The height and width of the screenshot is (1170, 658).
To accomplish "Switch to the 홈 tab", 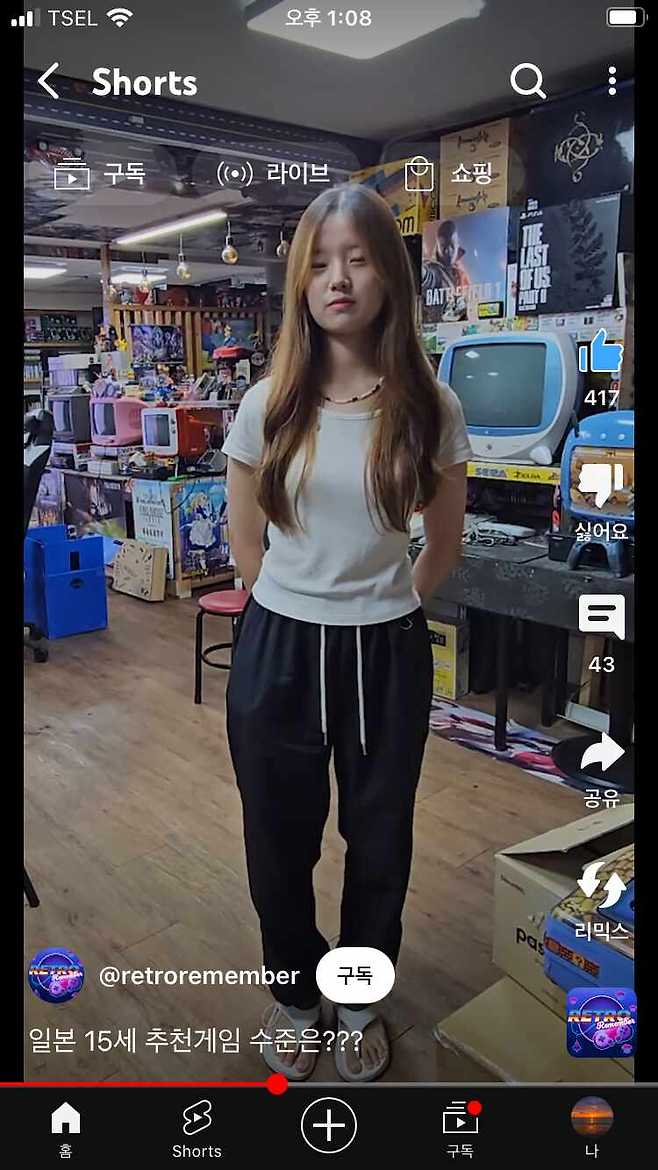I will point(65,1128).
